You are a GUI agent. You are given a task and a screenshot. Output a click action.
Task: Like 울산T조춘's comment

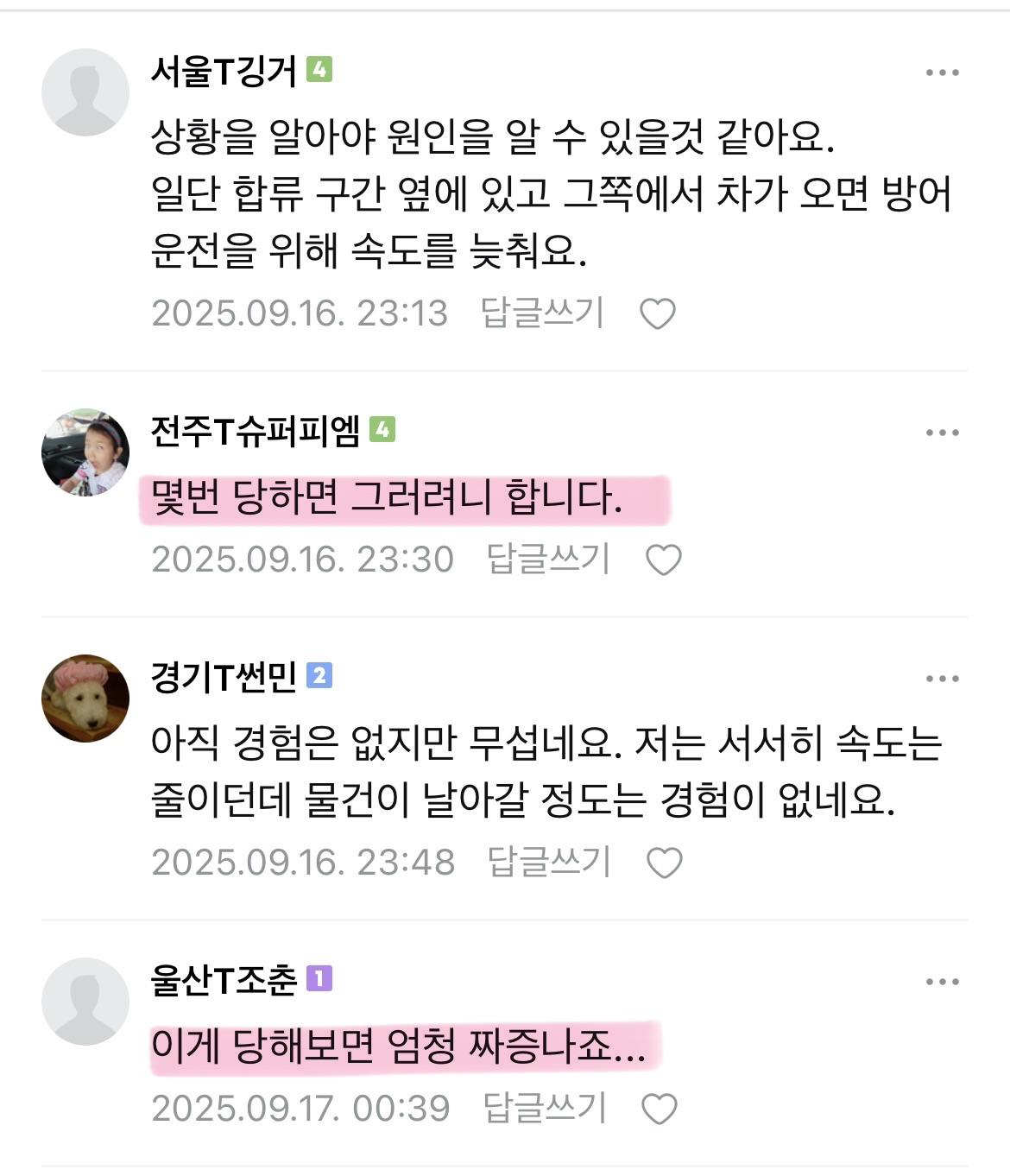(x=660, y=1109)
